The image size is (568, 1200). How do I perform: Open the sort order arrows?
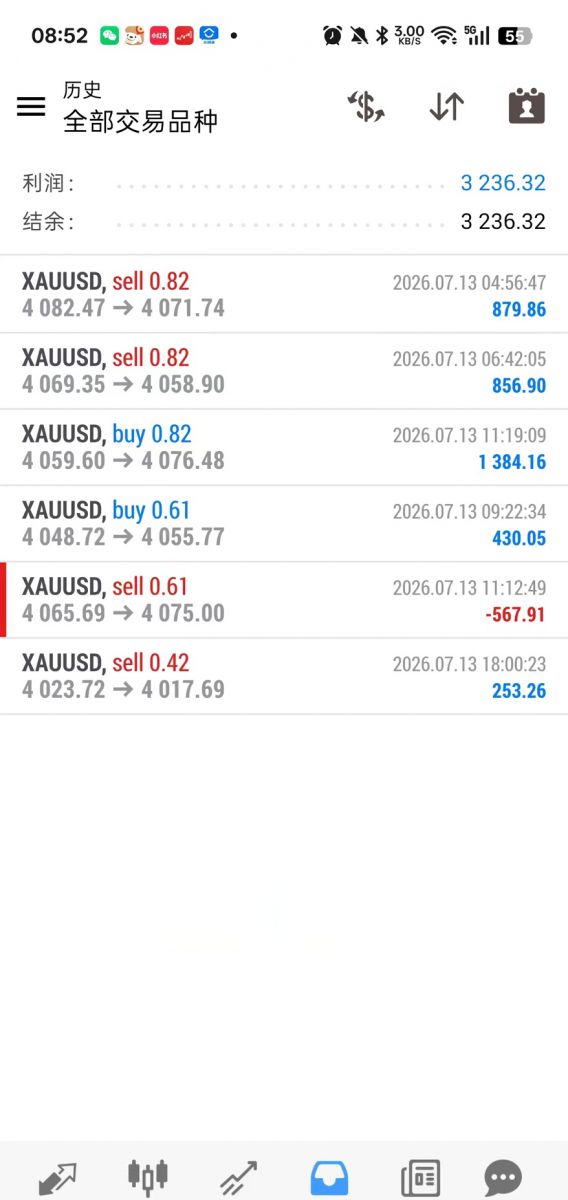pyautogui.click(x=446, y=106)
